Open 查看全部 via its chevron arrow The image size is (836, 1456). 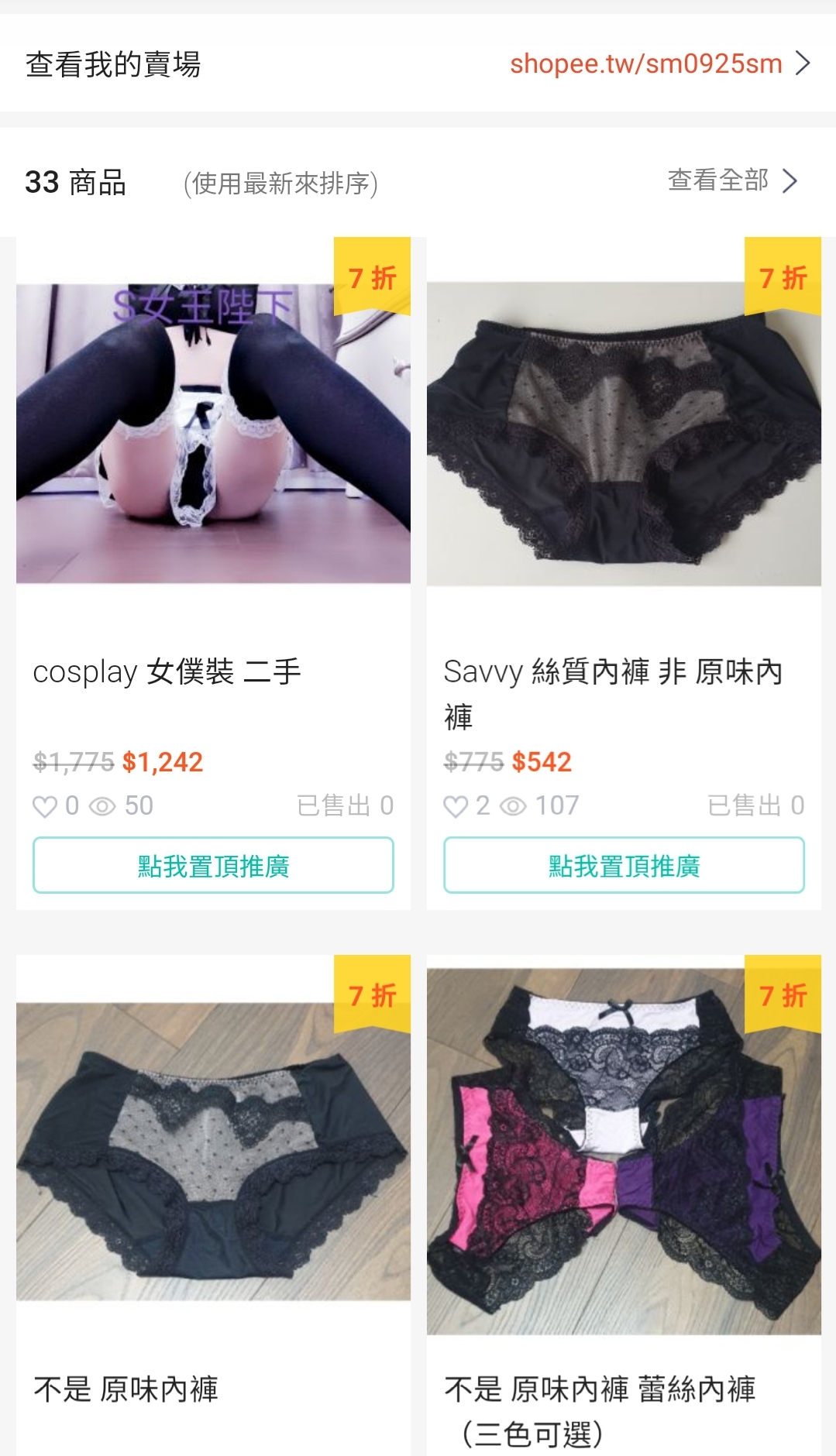[x=791, y=180]
